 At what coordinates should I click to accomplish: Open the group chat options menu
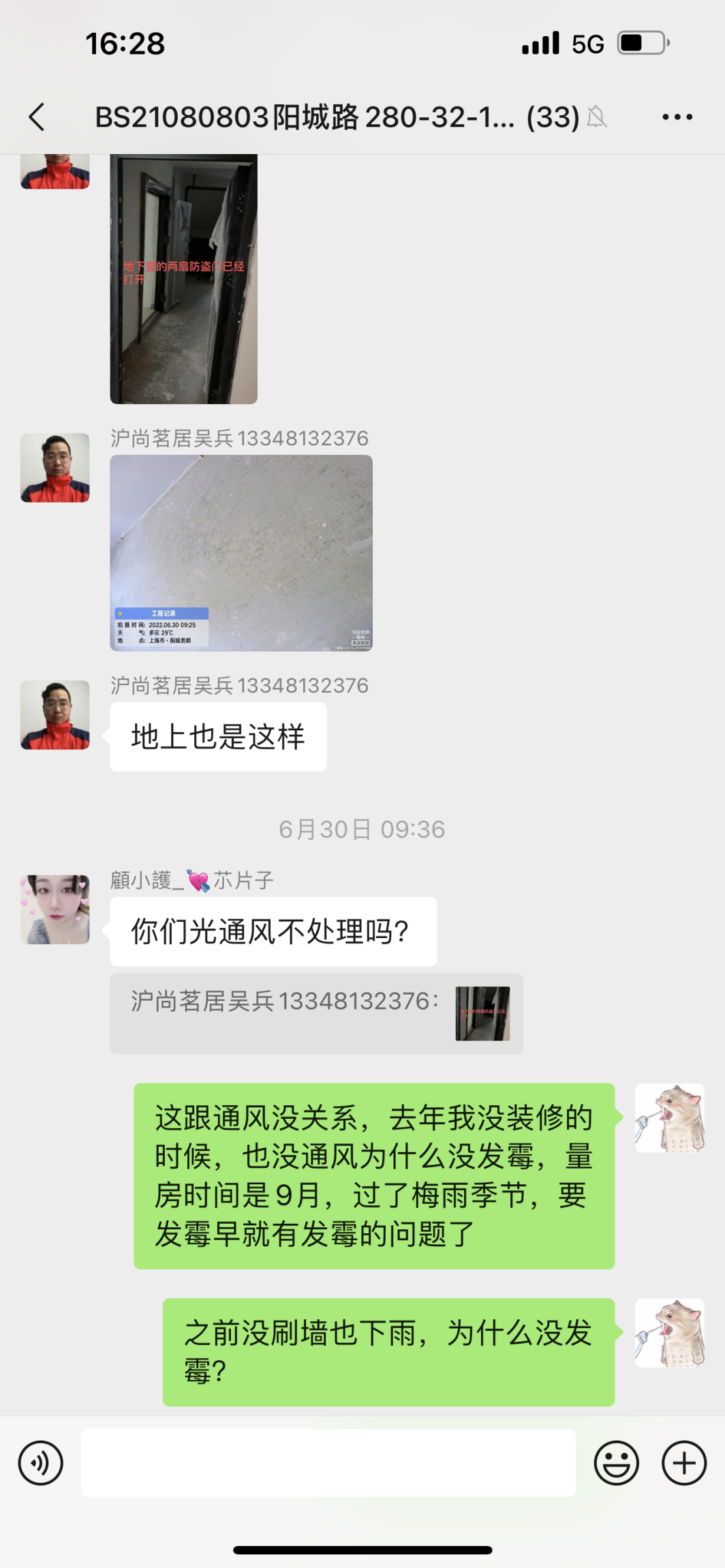[677, 117]
